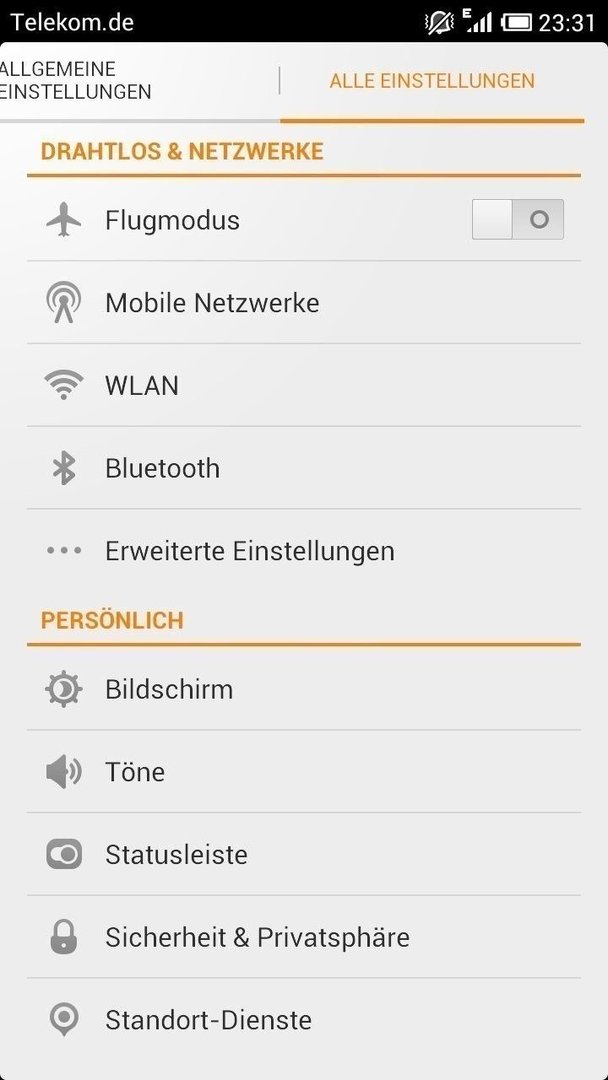
Task: Open Mobile Netzwerke settings
Action: [x=304, y=302]
